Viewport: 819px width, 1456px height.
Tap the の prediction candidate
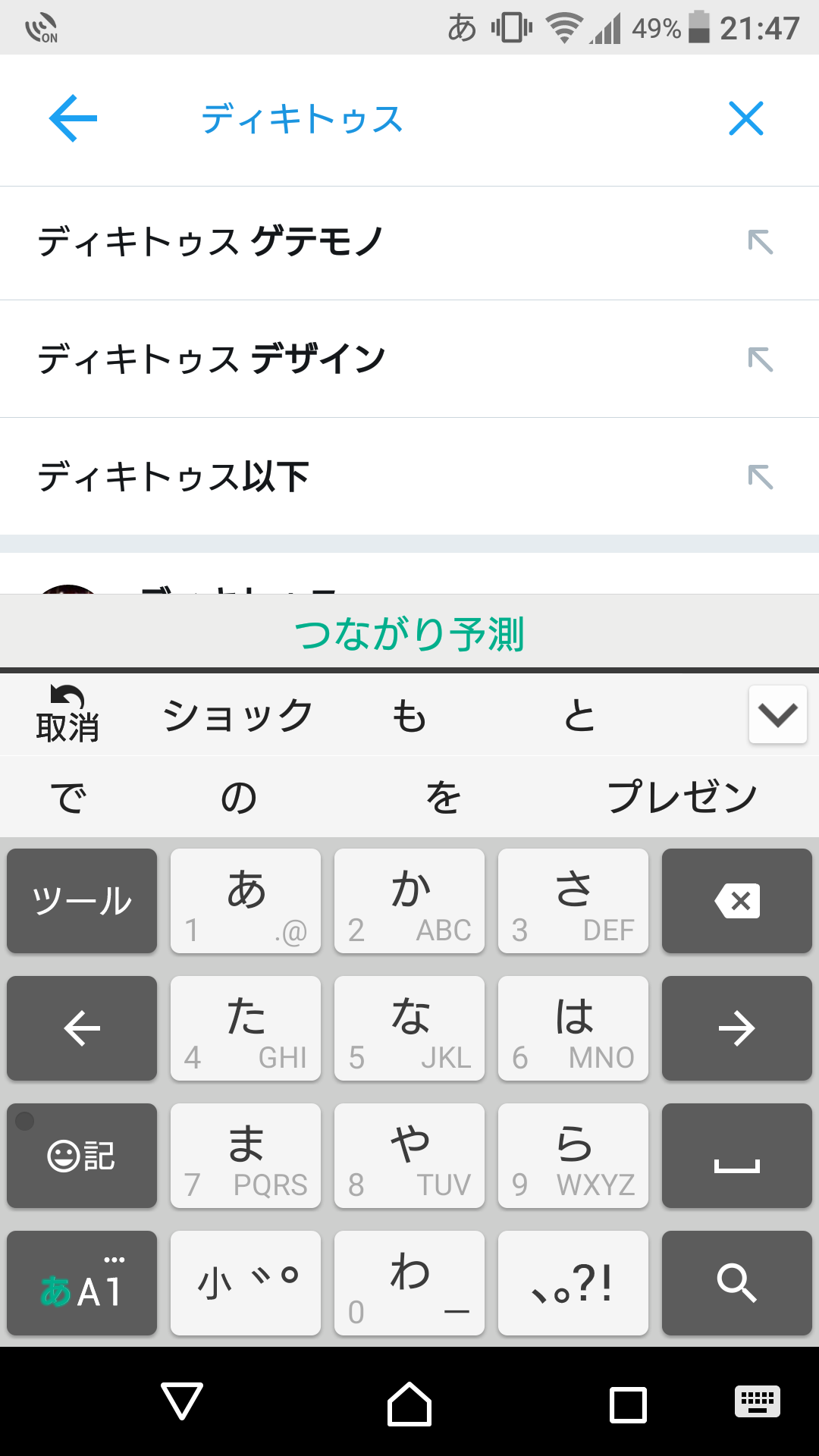pyautogui.click(x=239, y=797)
